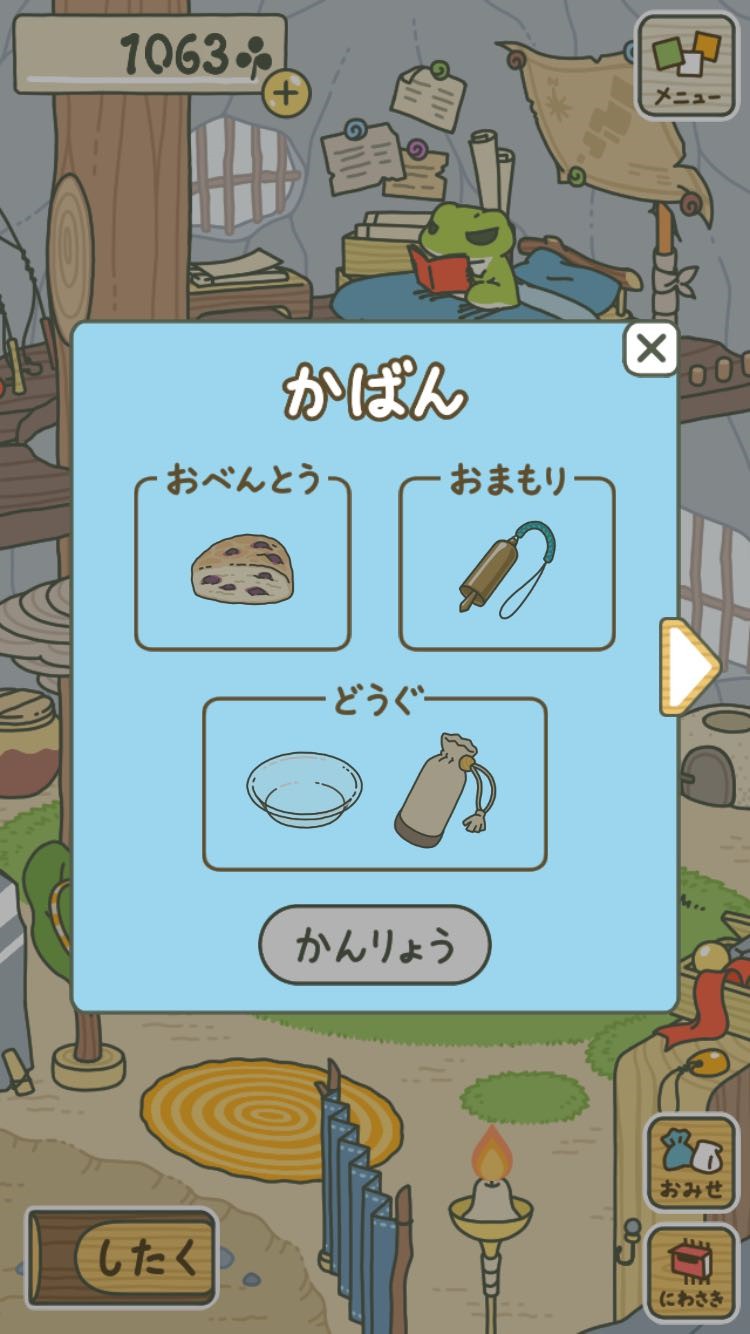The image size is (750, 1334).
Task: Close the かばん dialog
Action: [x=651, y=349]
